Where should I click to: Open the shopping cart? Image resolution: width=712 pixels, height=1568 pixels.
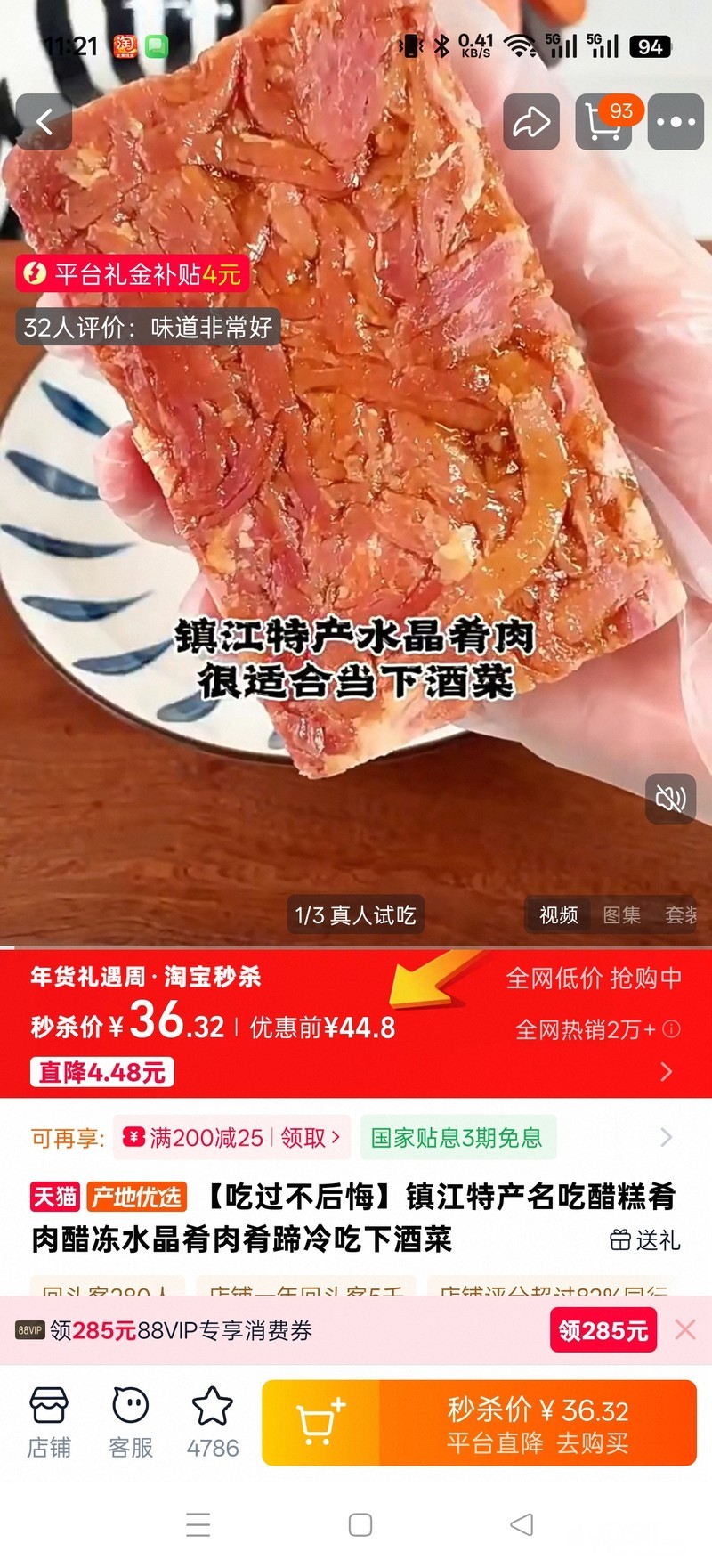[x=603, y=121]
